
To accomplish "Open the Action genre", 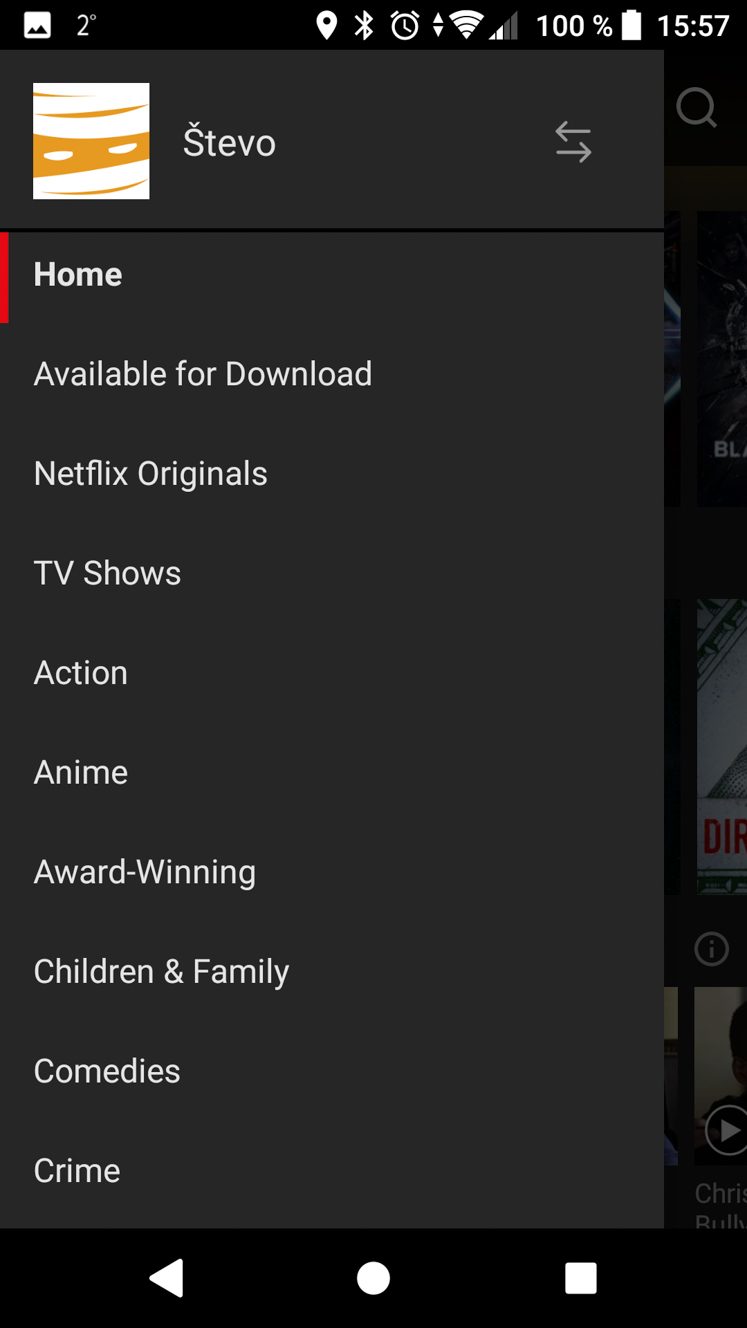I will pyautogui.click(x=332, y=673).
